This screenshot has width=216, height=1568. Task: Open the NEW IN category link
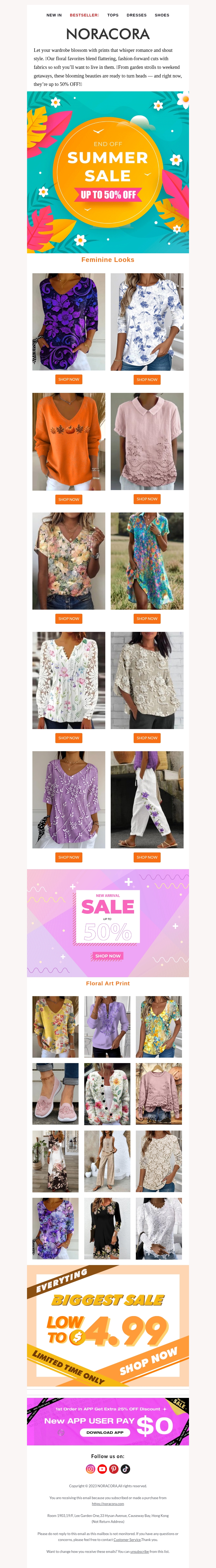tap(54, 15)
